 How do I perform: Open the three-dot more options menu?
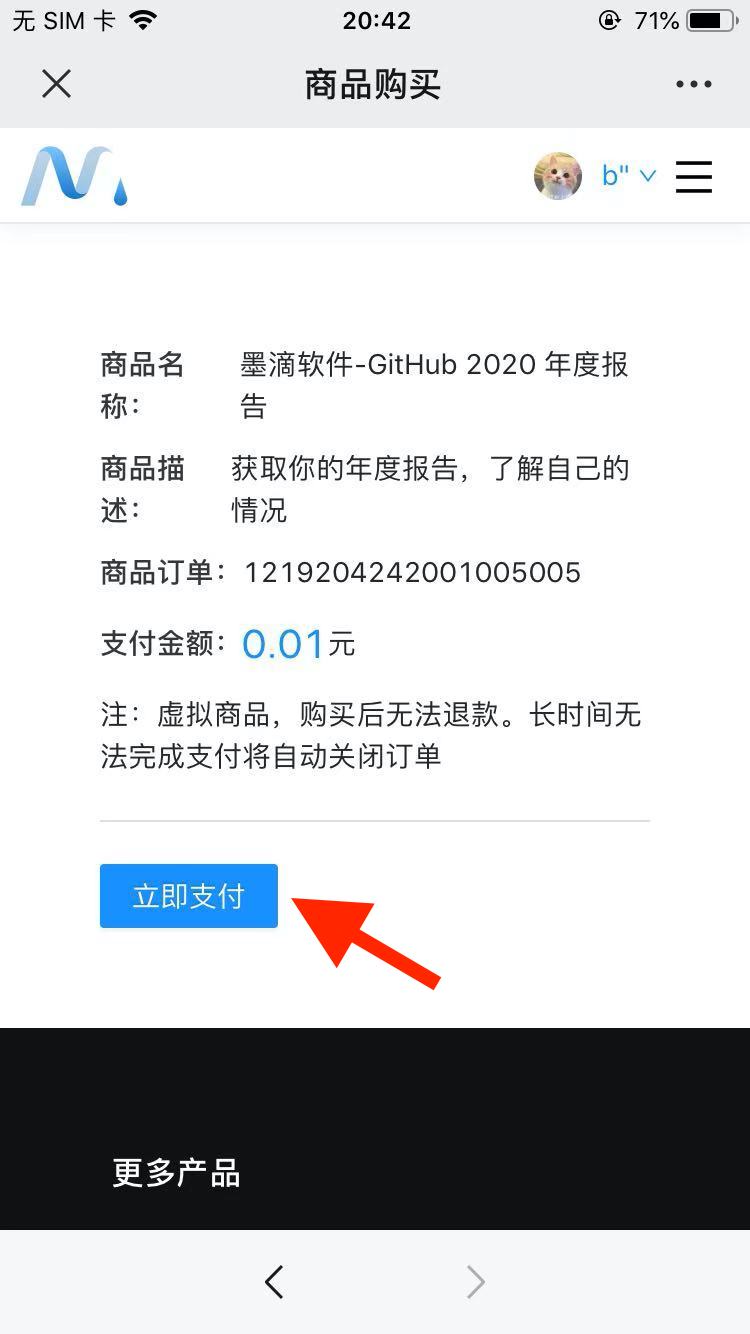[x=693, y=84]
